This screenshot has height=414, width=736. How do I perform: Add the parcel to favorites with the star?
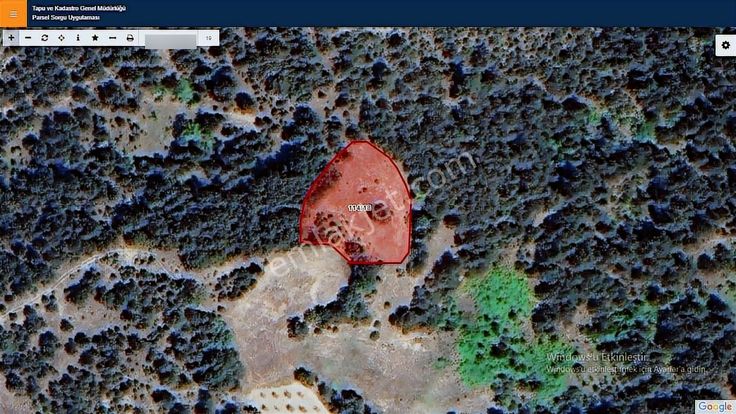[x=95, y=38]
